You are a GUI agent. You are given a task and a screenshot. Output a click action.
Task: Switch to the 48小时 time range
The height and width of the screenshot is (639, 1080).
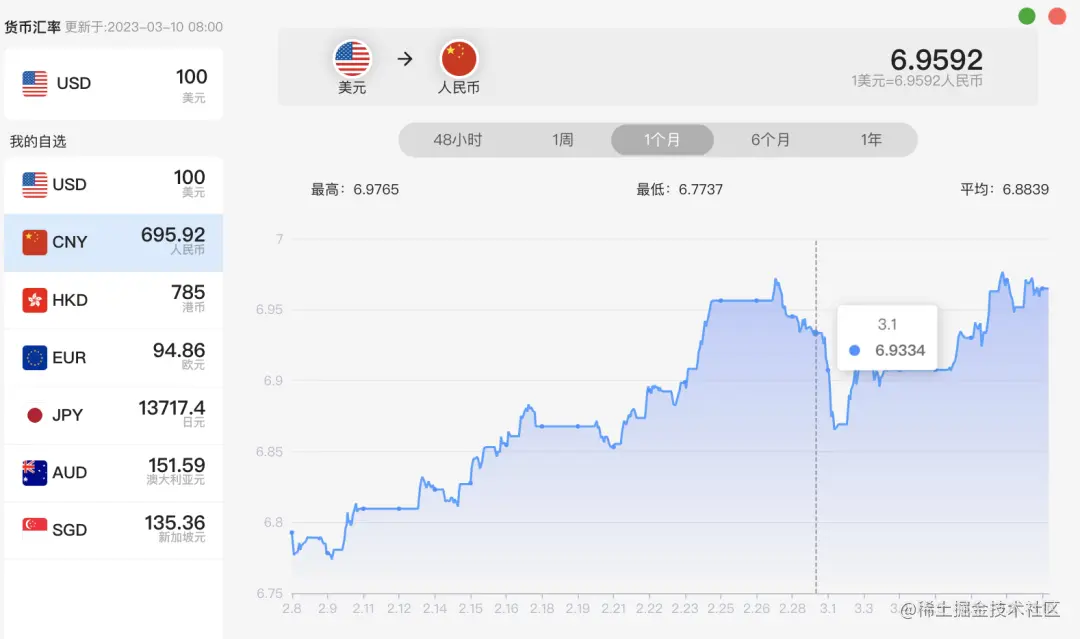click(x=457, y=140)
